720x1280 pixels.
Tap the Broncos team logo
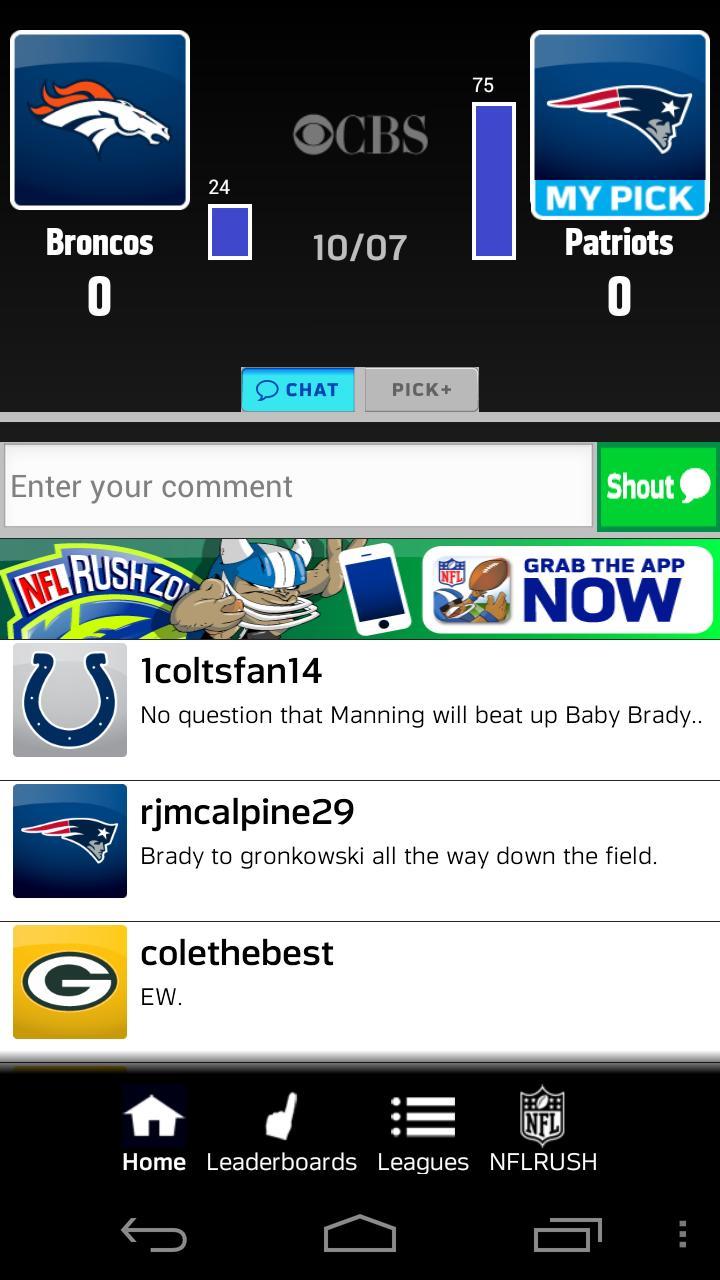[99, 118]
